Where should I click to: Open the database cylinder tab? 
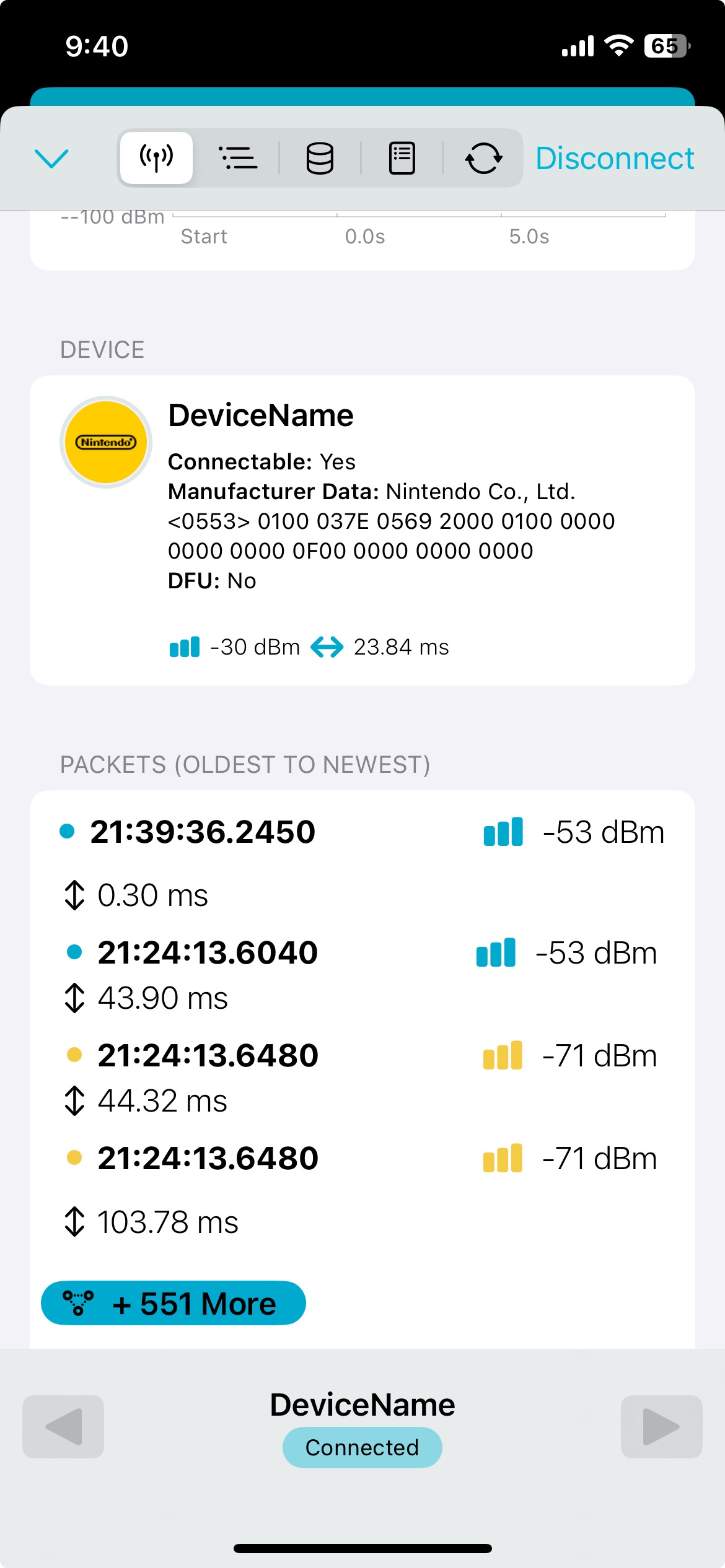click(x=320, y=159)
